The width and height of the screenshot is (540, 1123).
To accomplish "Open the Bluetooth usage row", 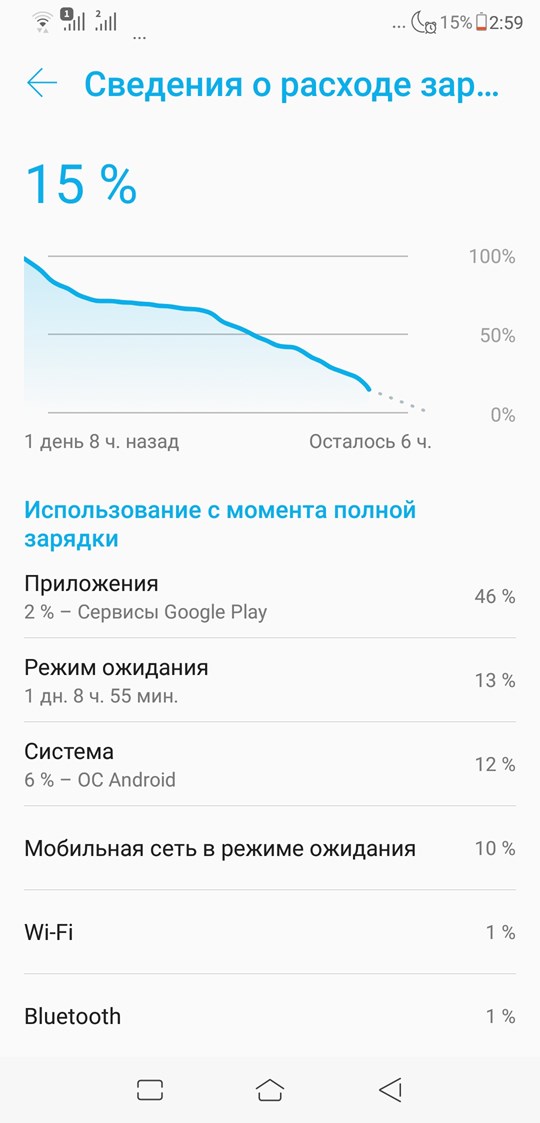I will coord(270,1016).
